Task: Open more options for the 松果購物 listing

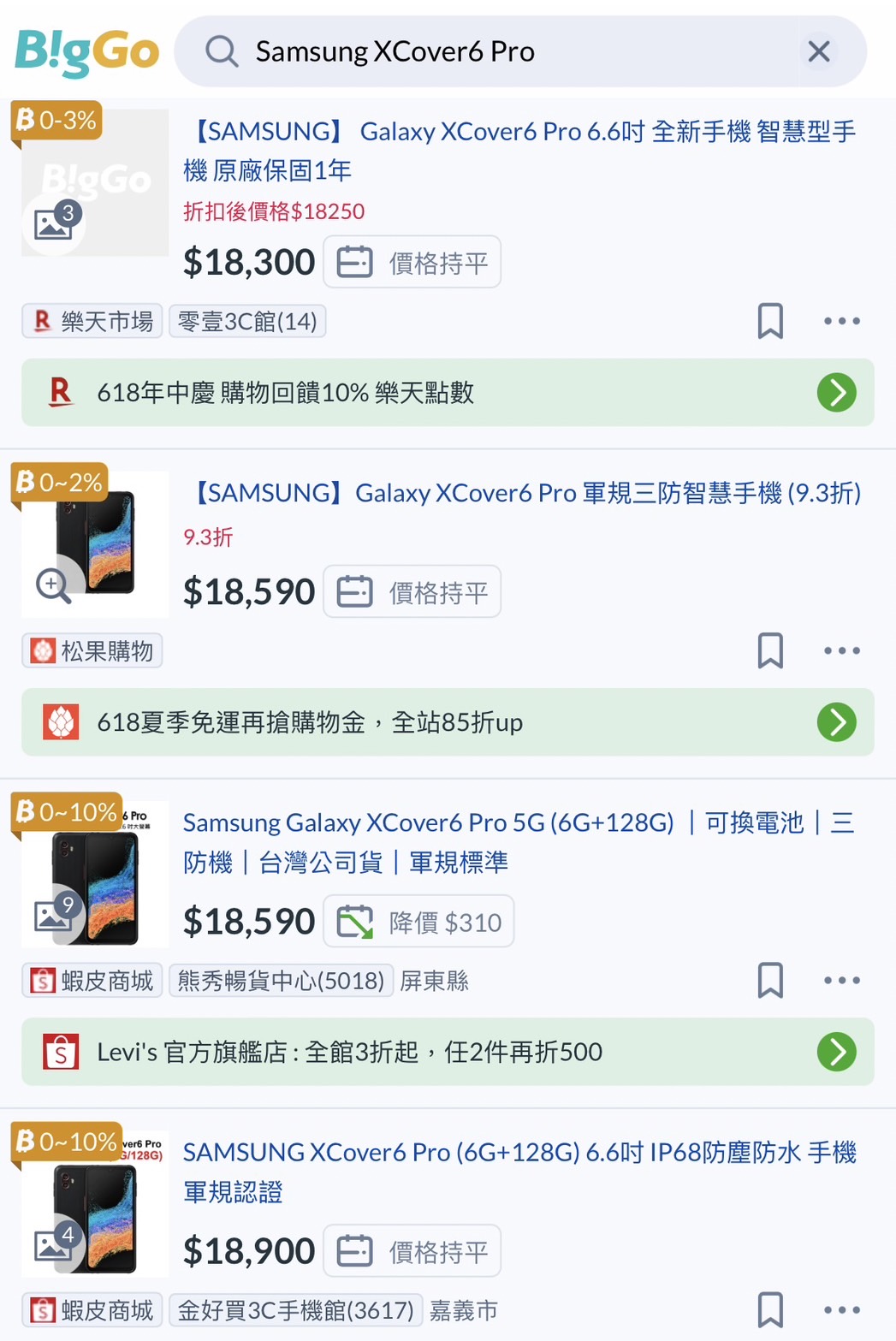Action: [841, 651]
